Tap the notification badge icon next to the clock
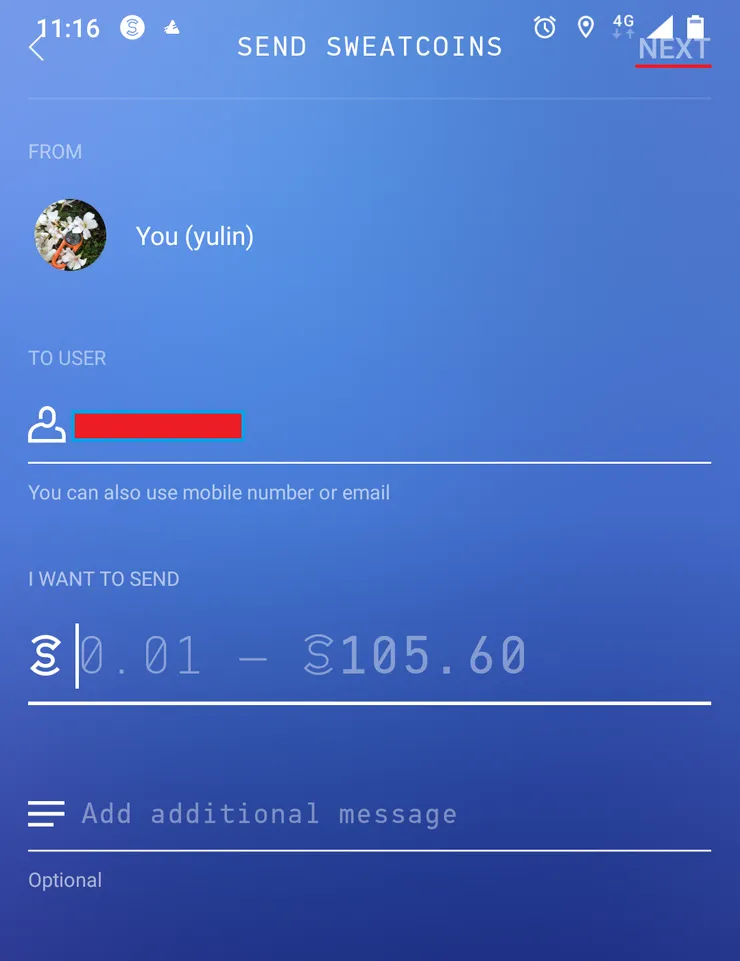This screenshot has height=961, width=740. click(x=171, y=28)
